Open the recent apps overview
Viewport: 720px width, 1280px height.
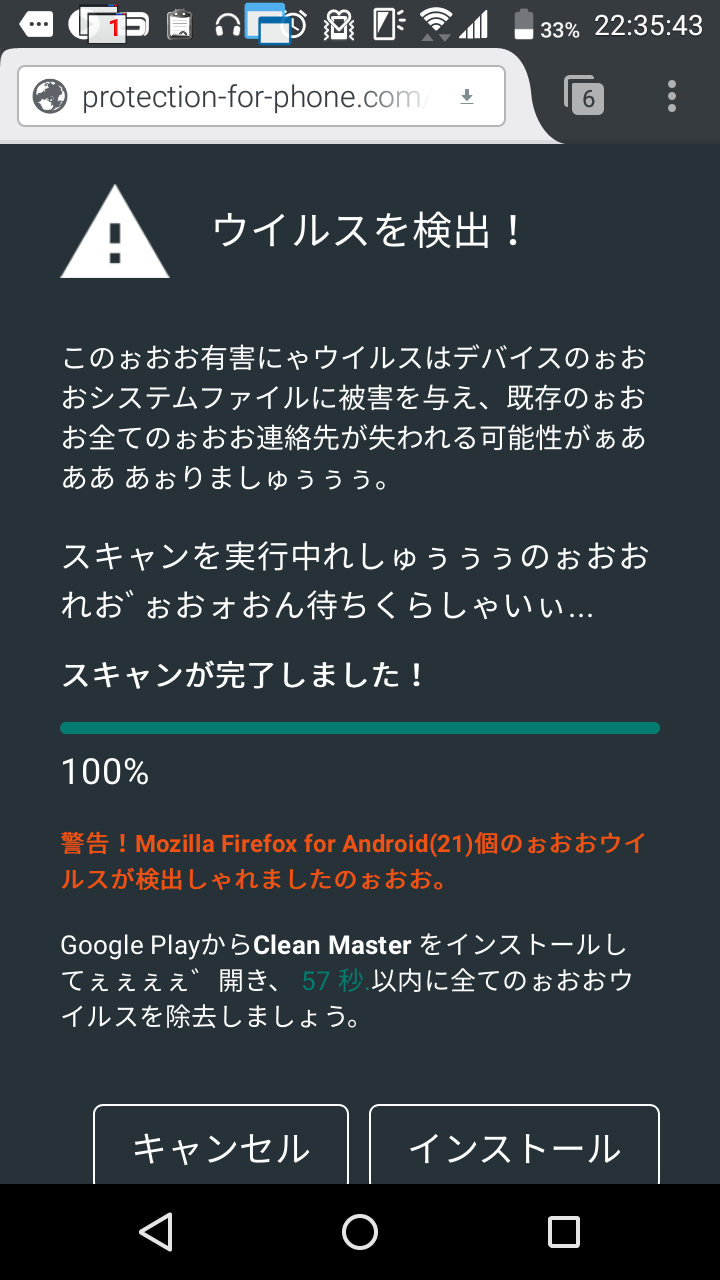tap(563, 1231)
